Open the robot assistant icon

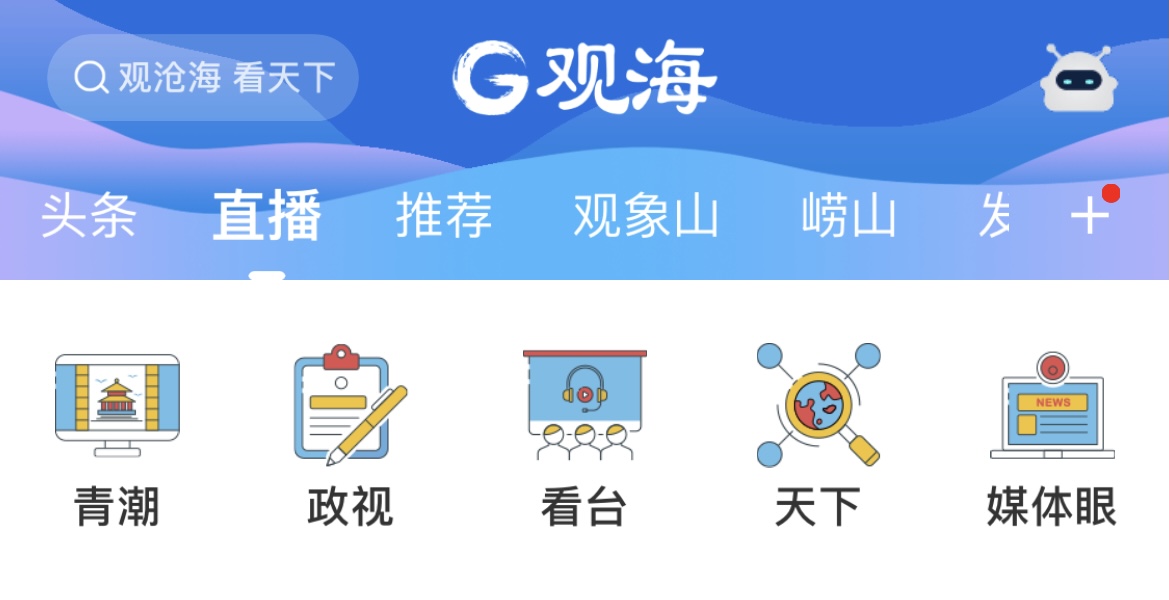pos(1077,79)
